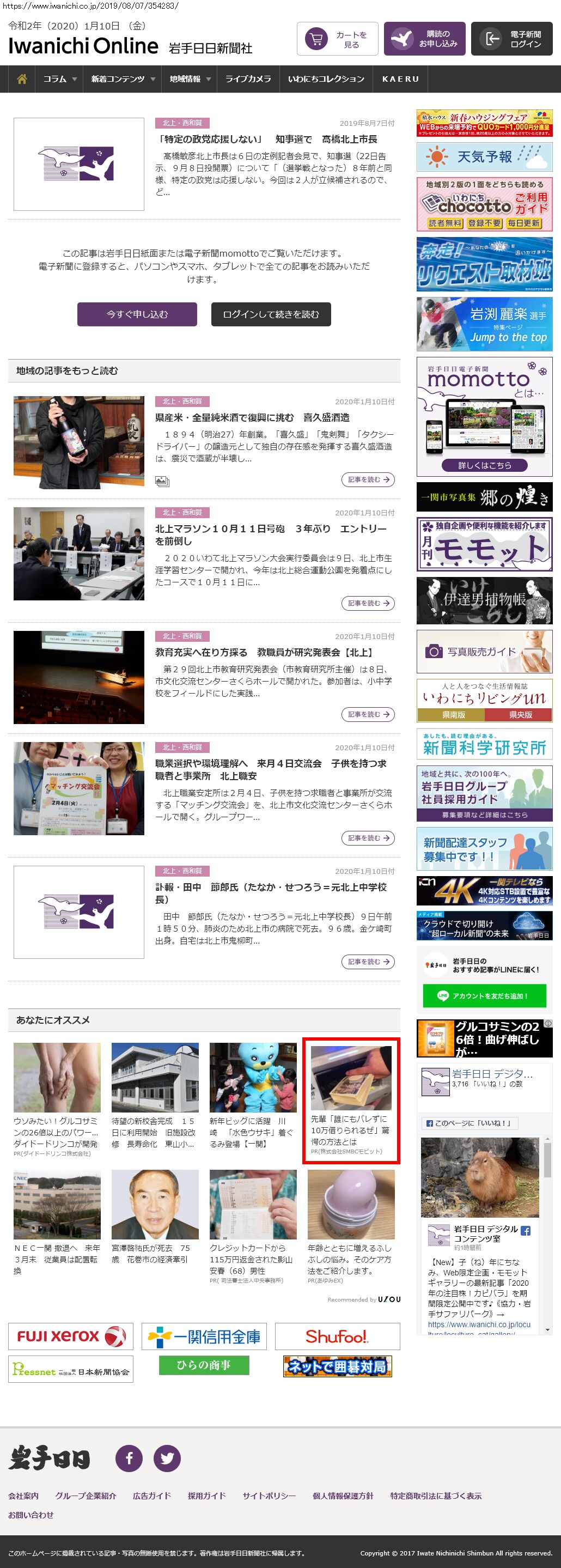Open the ライブカメラ nav item

248,79
